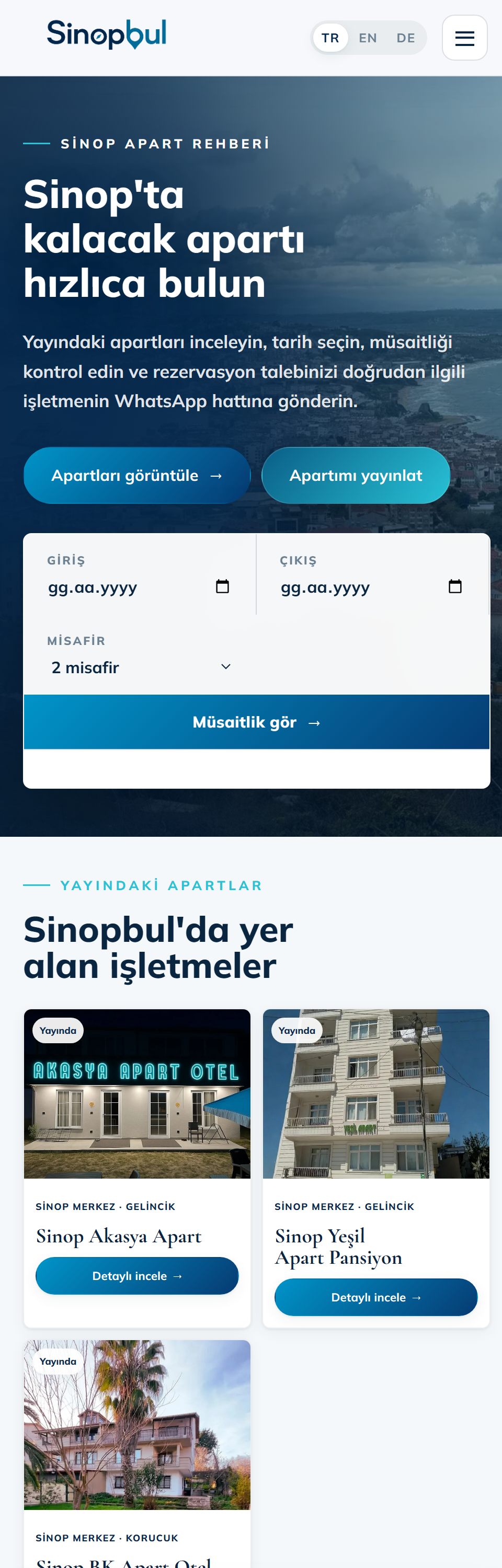Go to Sinopbul home via logo

(x=107, y=34)
